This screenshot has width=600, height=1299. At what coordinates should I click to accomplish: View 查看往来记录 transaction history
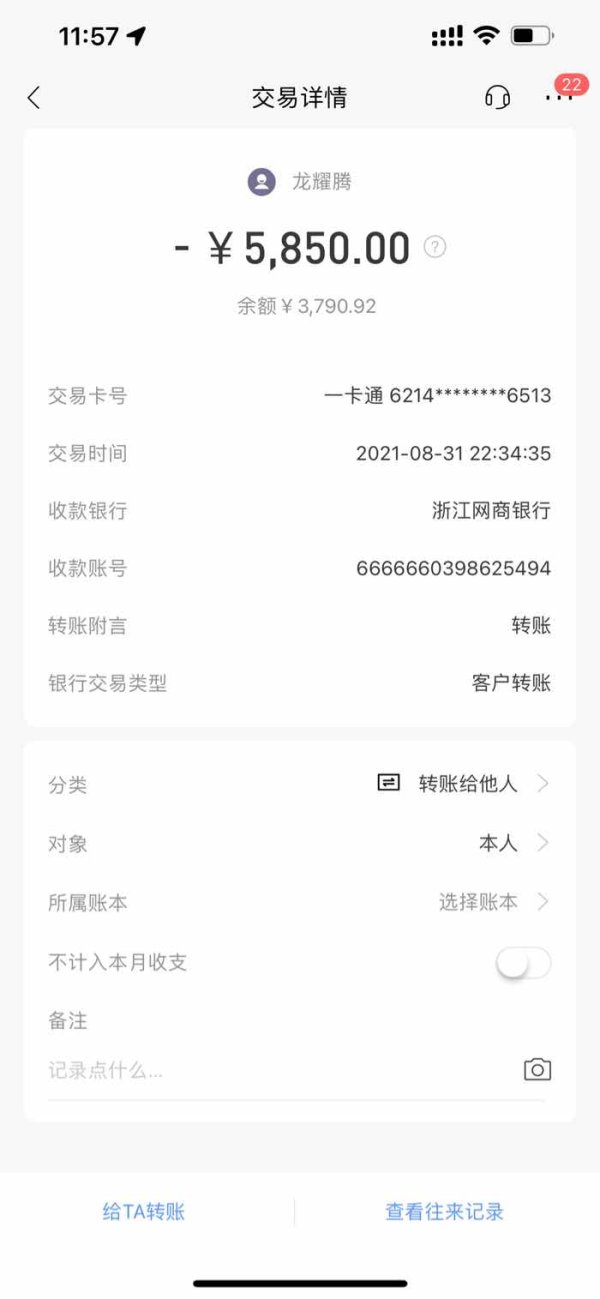[445, 1212]
